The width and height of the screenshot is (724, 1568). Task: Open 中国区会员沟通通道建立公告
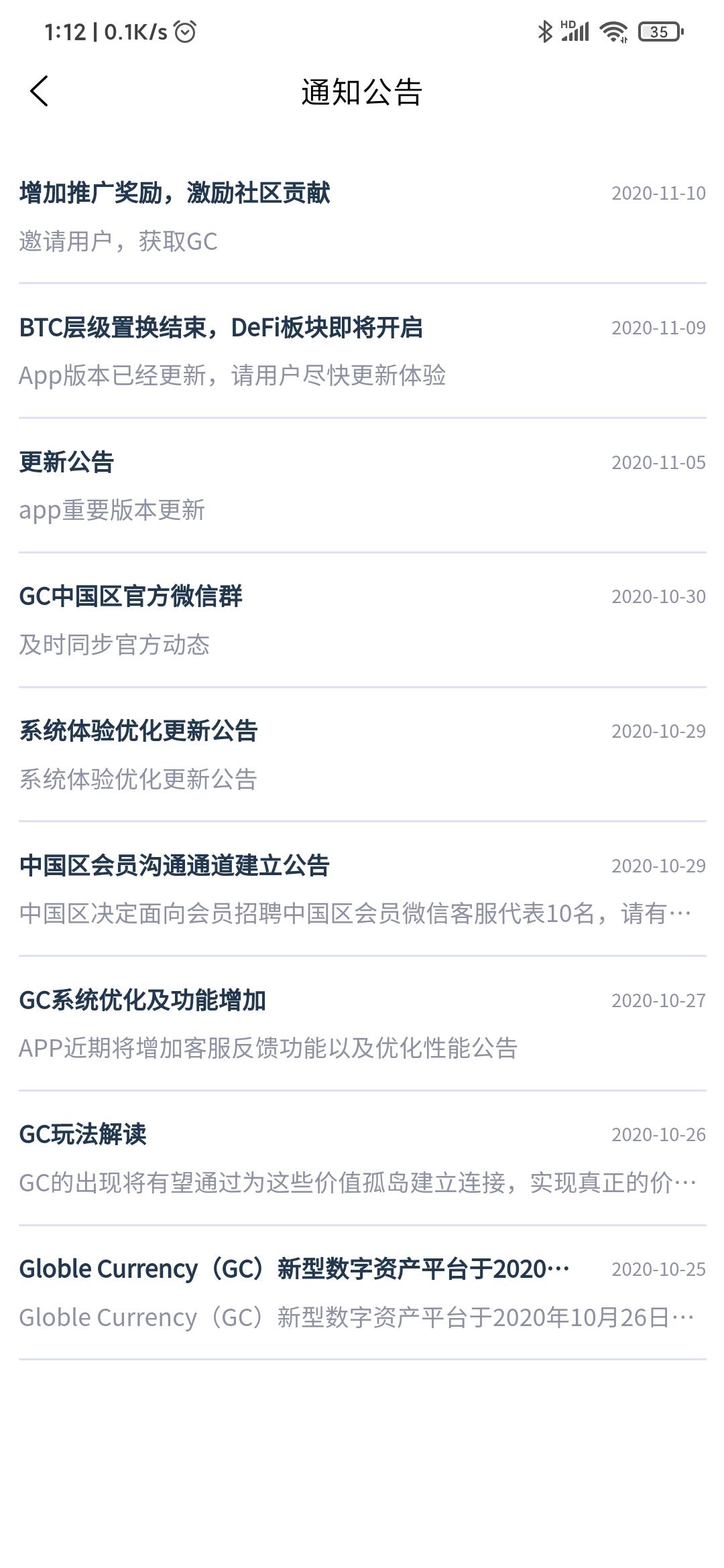point(362,889)
